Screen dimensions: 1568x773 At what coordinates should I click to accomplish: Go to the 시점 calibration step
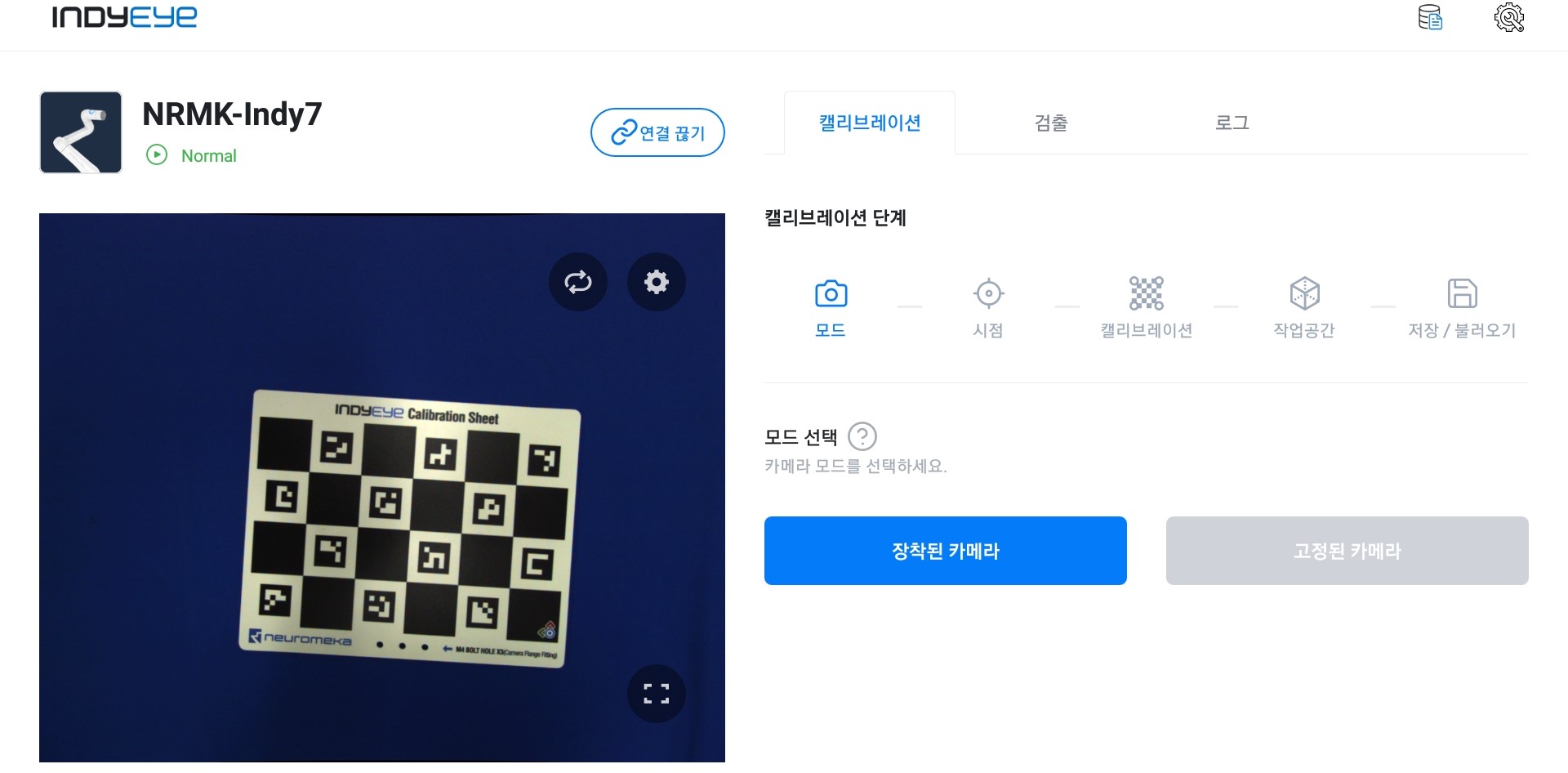pos(988,306)
